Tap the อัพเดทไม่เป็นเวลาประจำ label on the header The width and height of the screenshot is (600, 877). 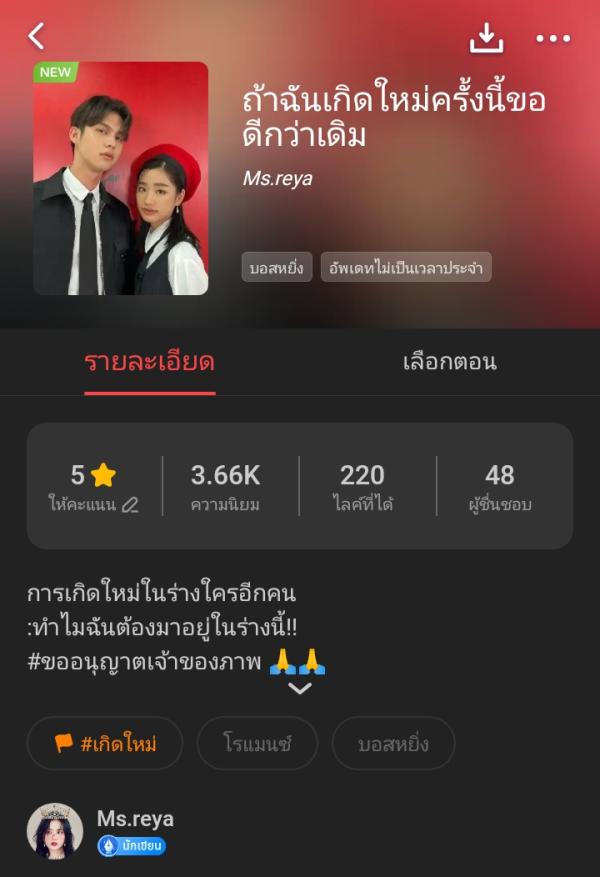click(x=406, y=268)
